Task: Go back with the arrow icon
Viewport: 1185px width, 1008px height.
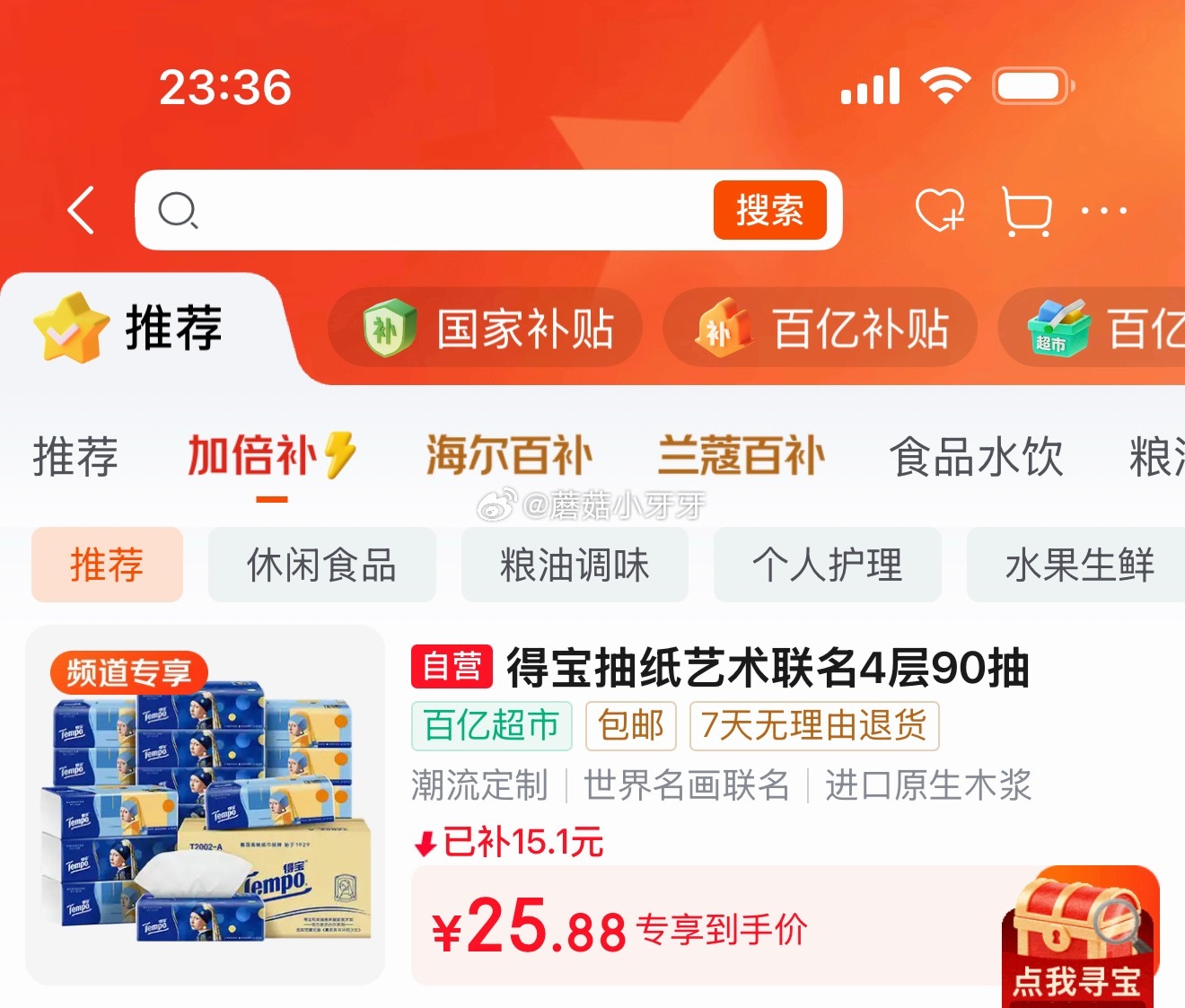Action: tap(81, 211)
